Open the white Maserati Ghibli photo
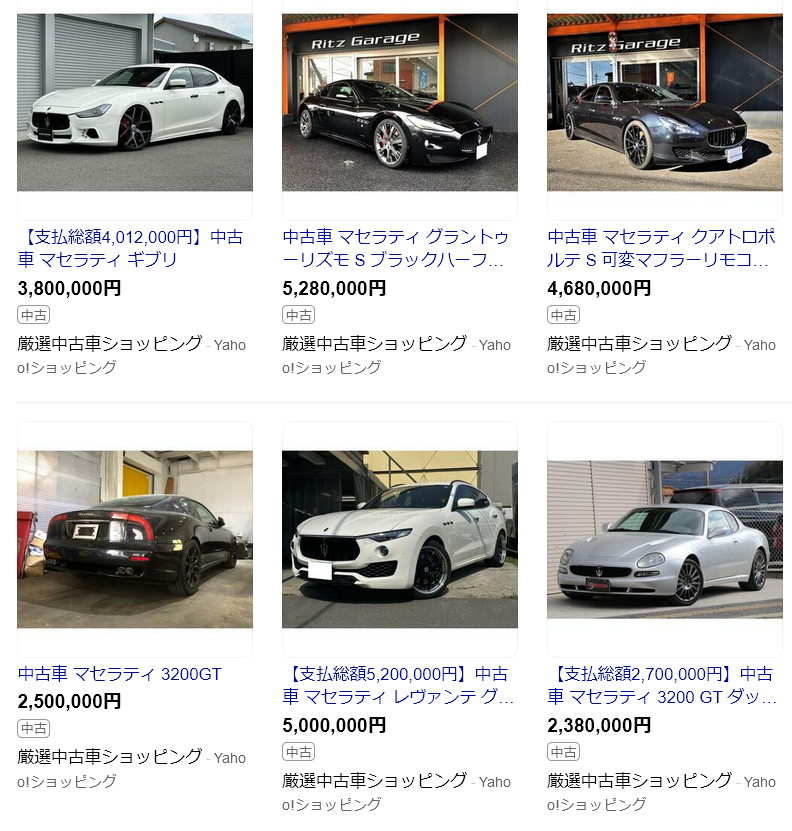The image size is (792, 831). coord(135,103)
